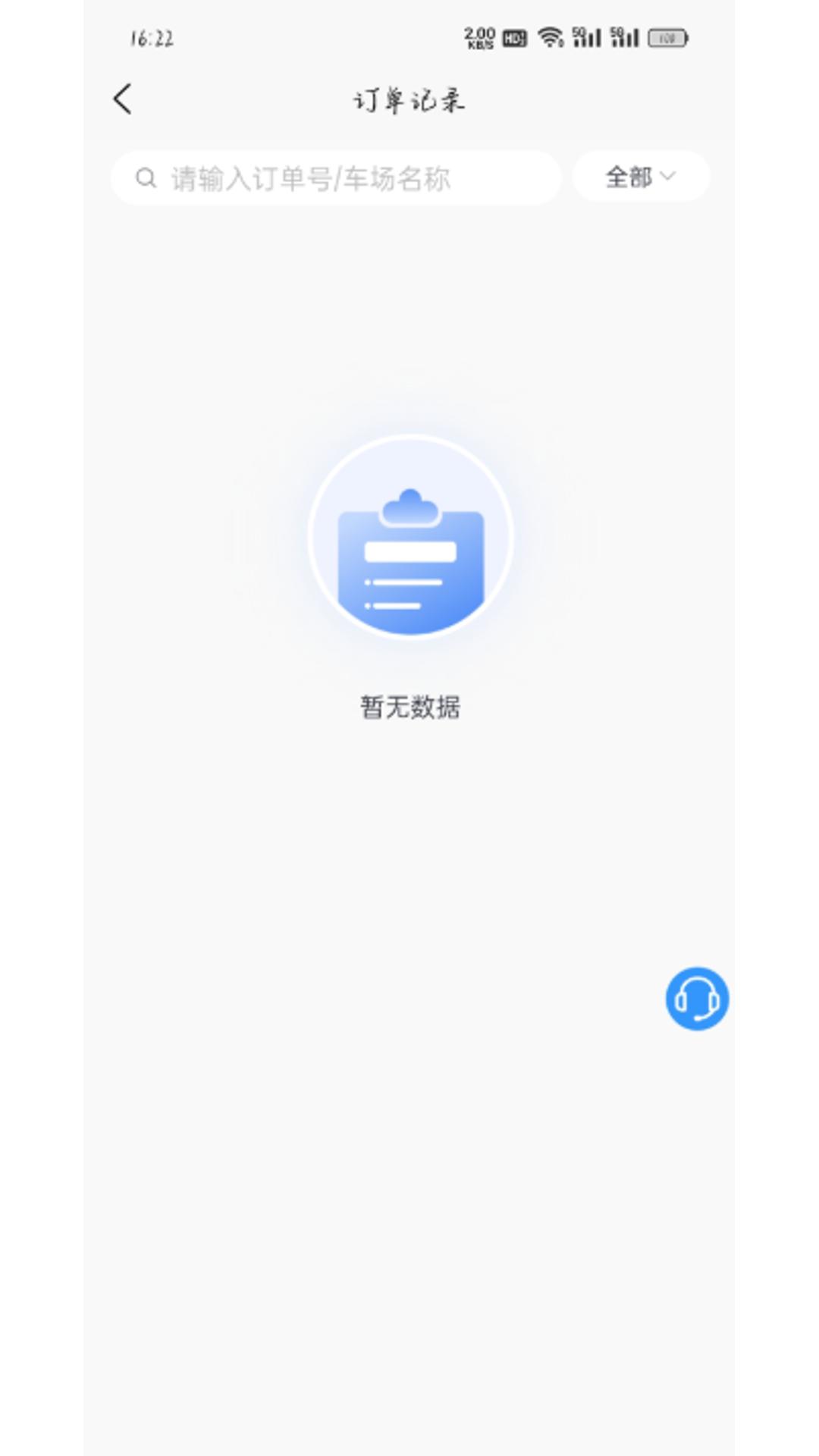Tap the 请输入订单号/车场名称 search field
The height and width of the screenshot is (1456, 819).
pyautogui.click(x=336, y=179)
